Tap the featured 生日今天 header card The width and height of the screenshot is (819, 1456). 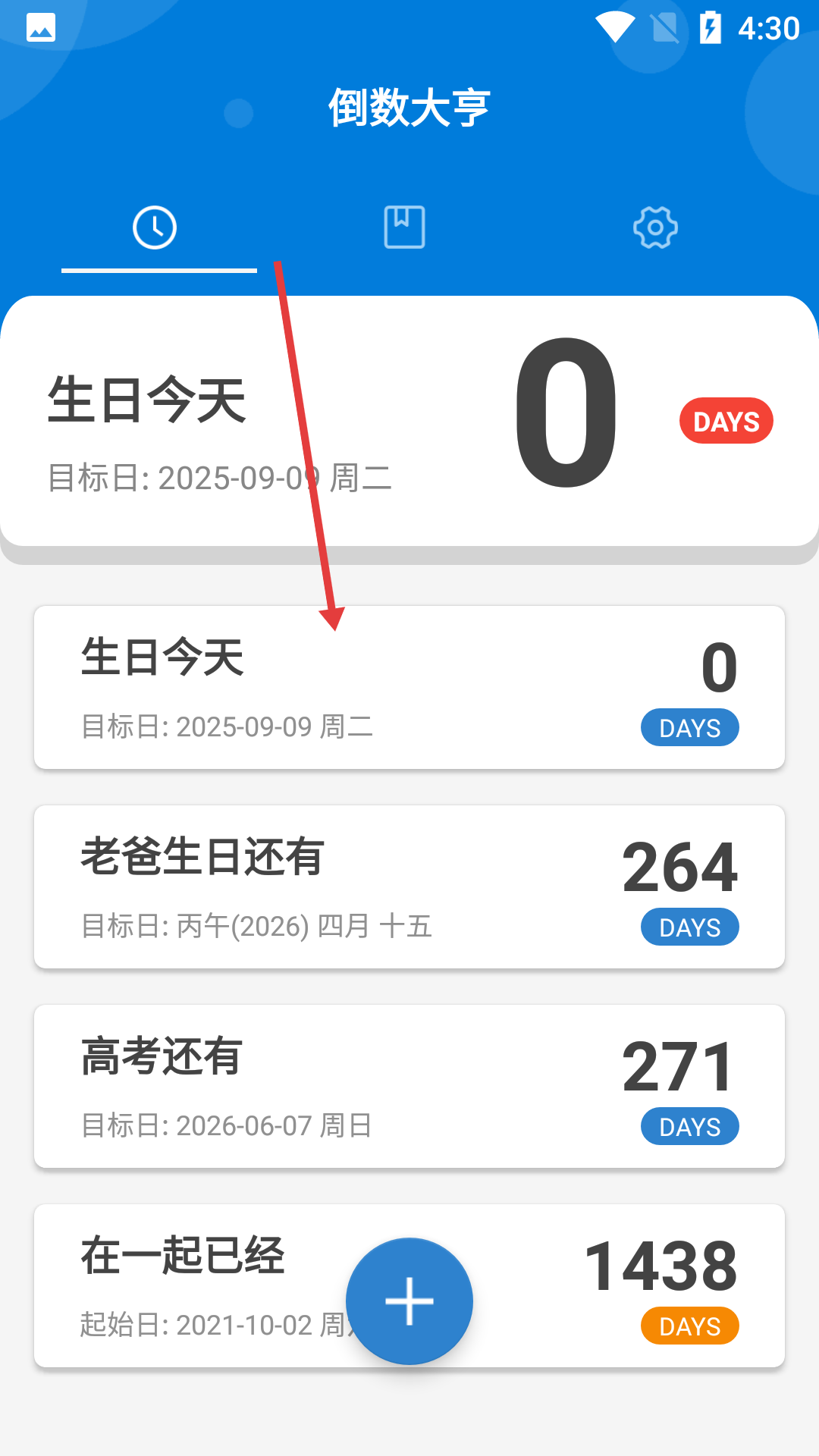click(x=409, y=421)
